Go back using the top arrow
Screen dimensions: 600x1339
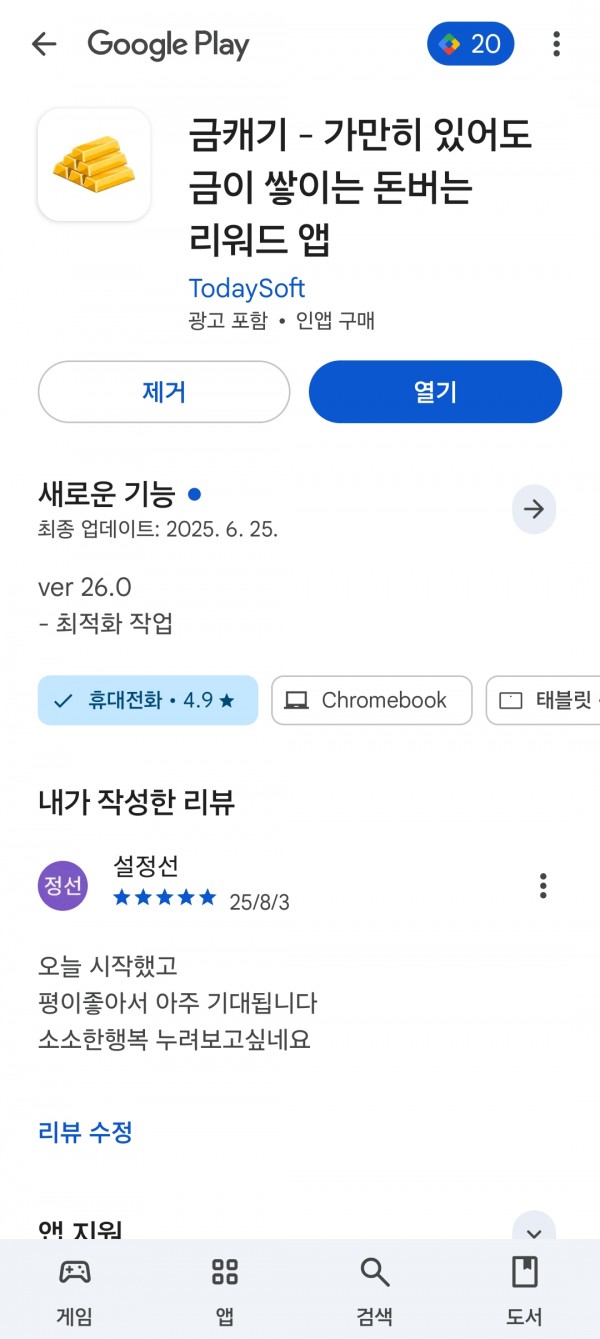44,44
